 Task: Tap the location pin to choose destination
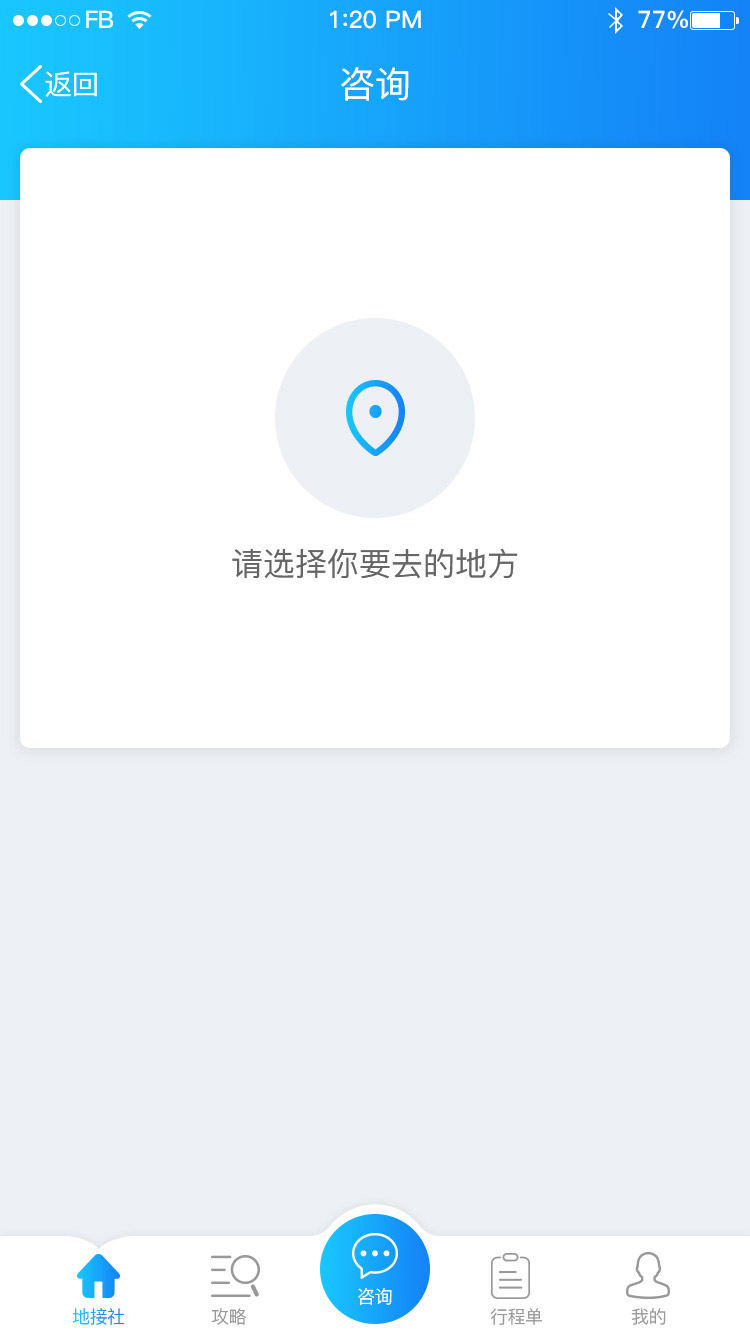pyautogui.click(x=375, y=418)
